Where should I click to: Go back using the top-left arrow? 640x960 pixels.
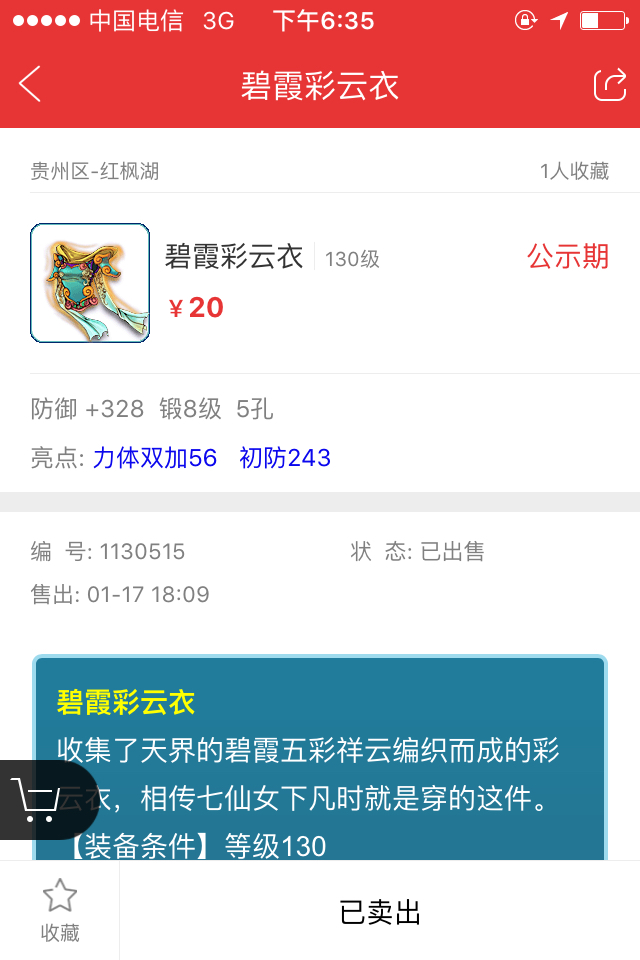[x=30, y=85]
